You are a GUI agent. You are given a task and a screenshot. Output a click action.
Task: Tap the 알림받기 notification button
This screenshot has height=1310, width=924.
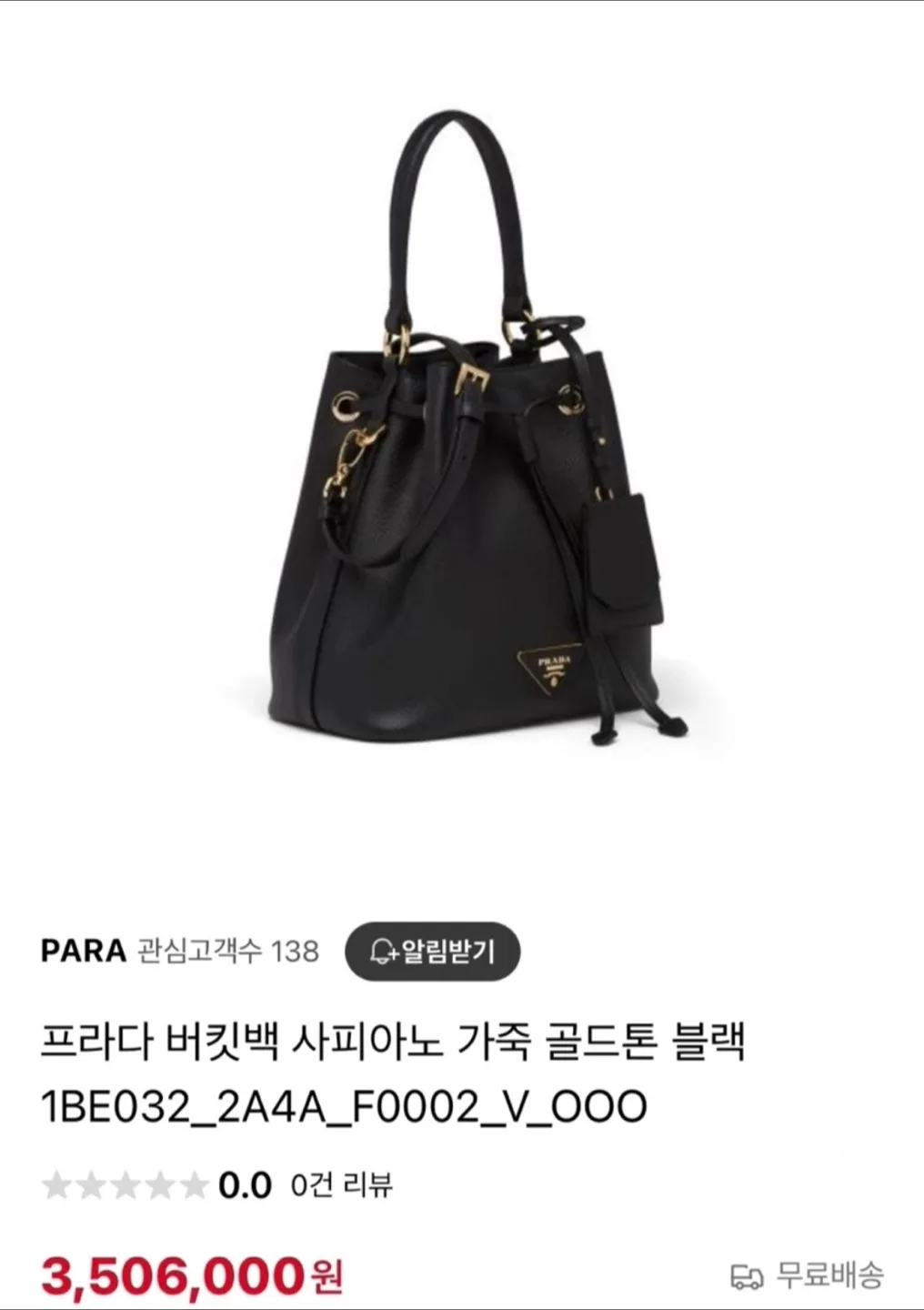(x=432, y=952)
